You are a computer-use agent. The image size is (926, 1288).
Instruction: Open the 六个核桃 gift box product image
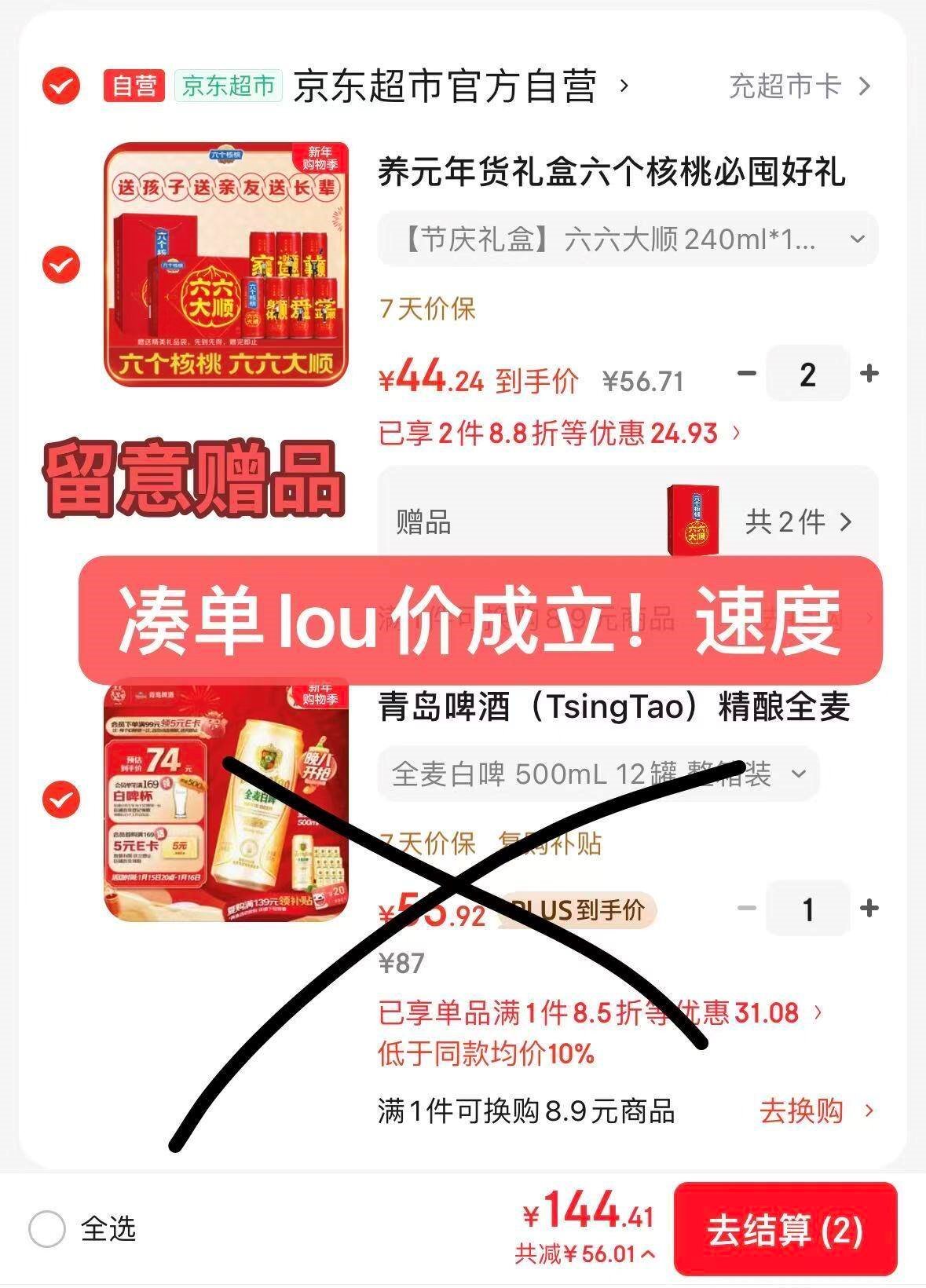[227, 265]
